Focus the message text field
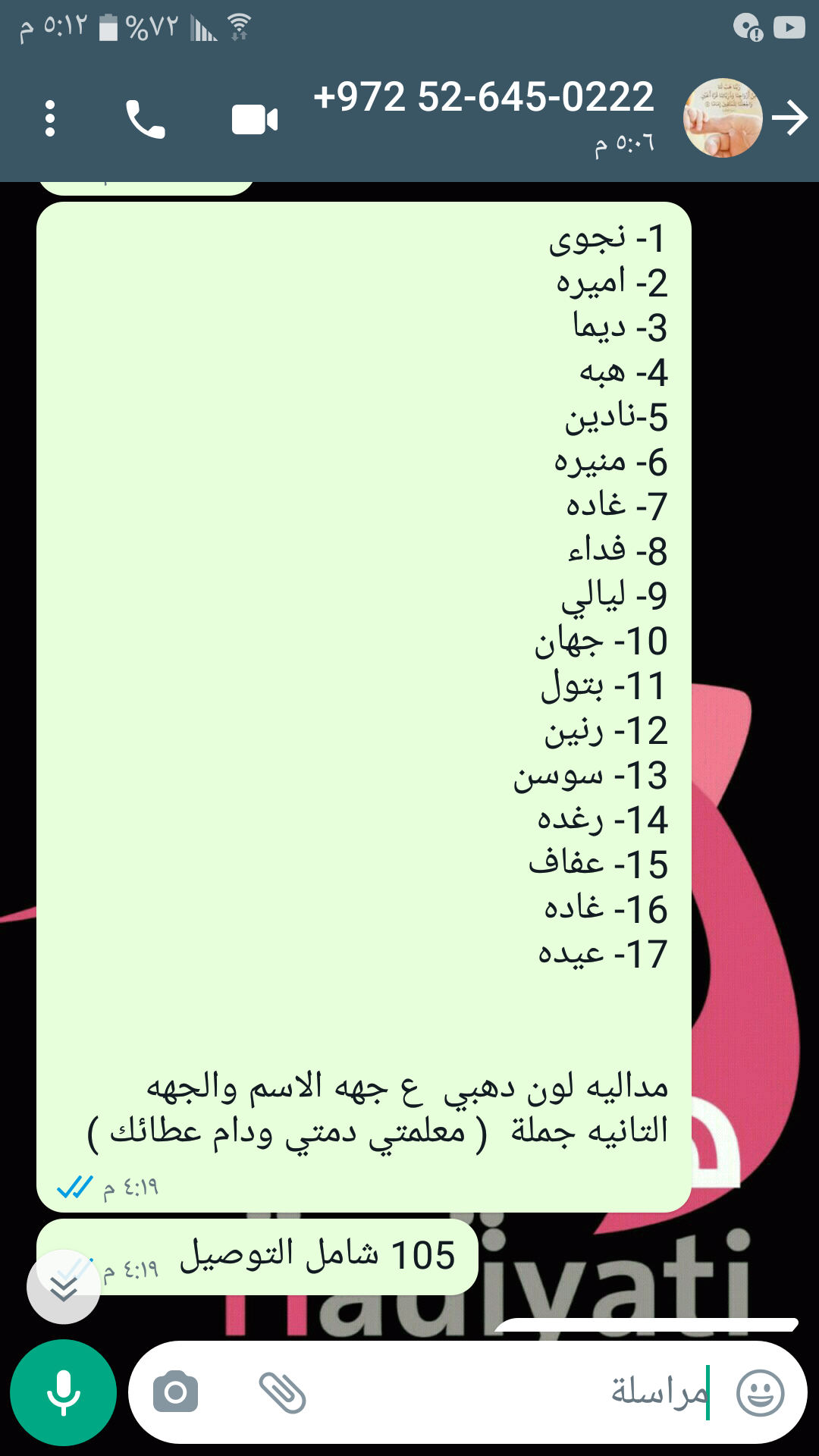Screen dimensions: 819x1456 (x=493, y=1392)
